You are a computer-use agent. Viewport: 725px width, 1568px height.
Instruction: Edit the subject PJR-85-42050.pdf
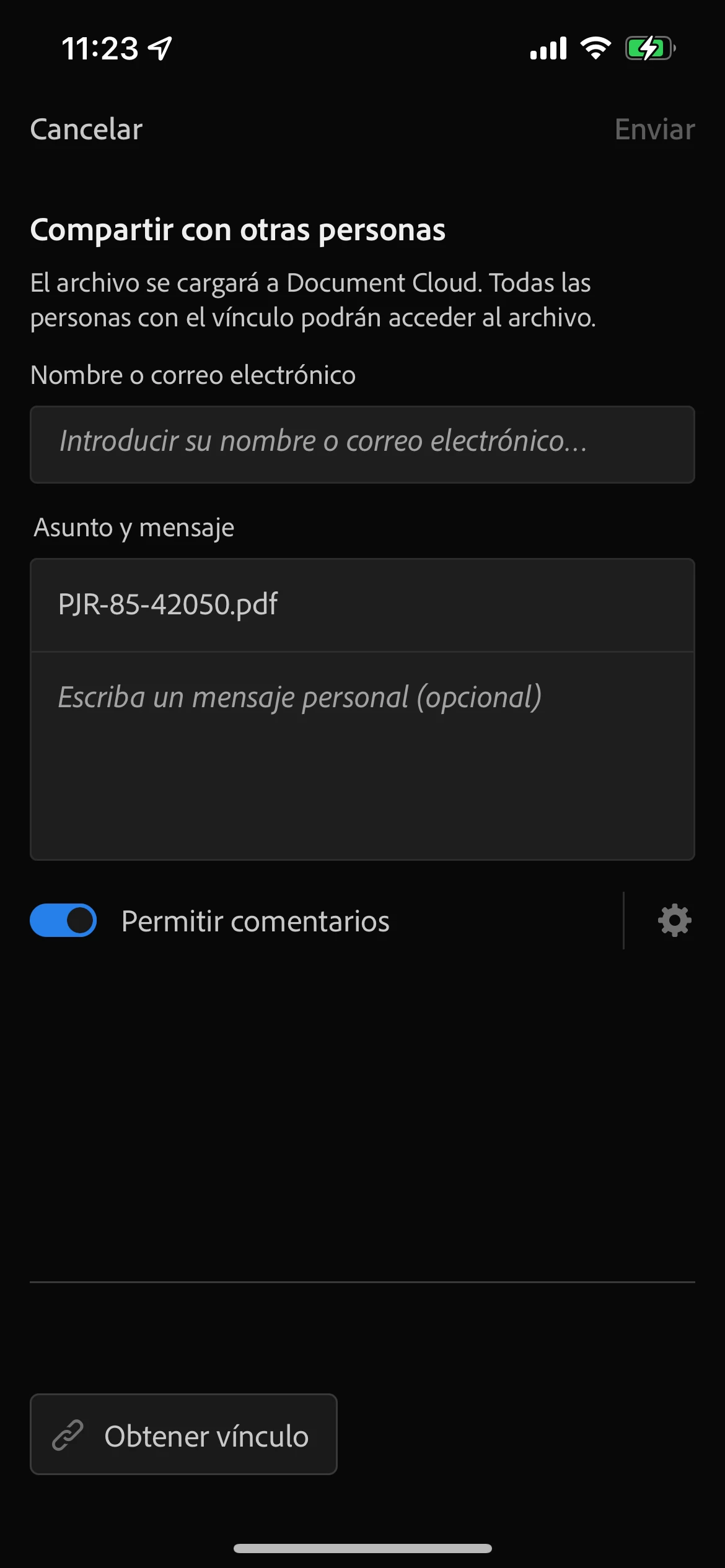pos(362,604)
